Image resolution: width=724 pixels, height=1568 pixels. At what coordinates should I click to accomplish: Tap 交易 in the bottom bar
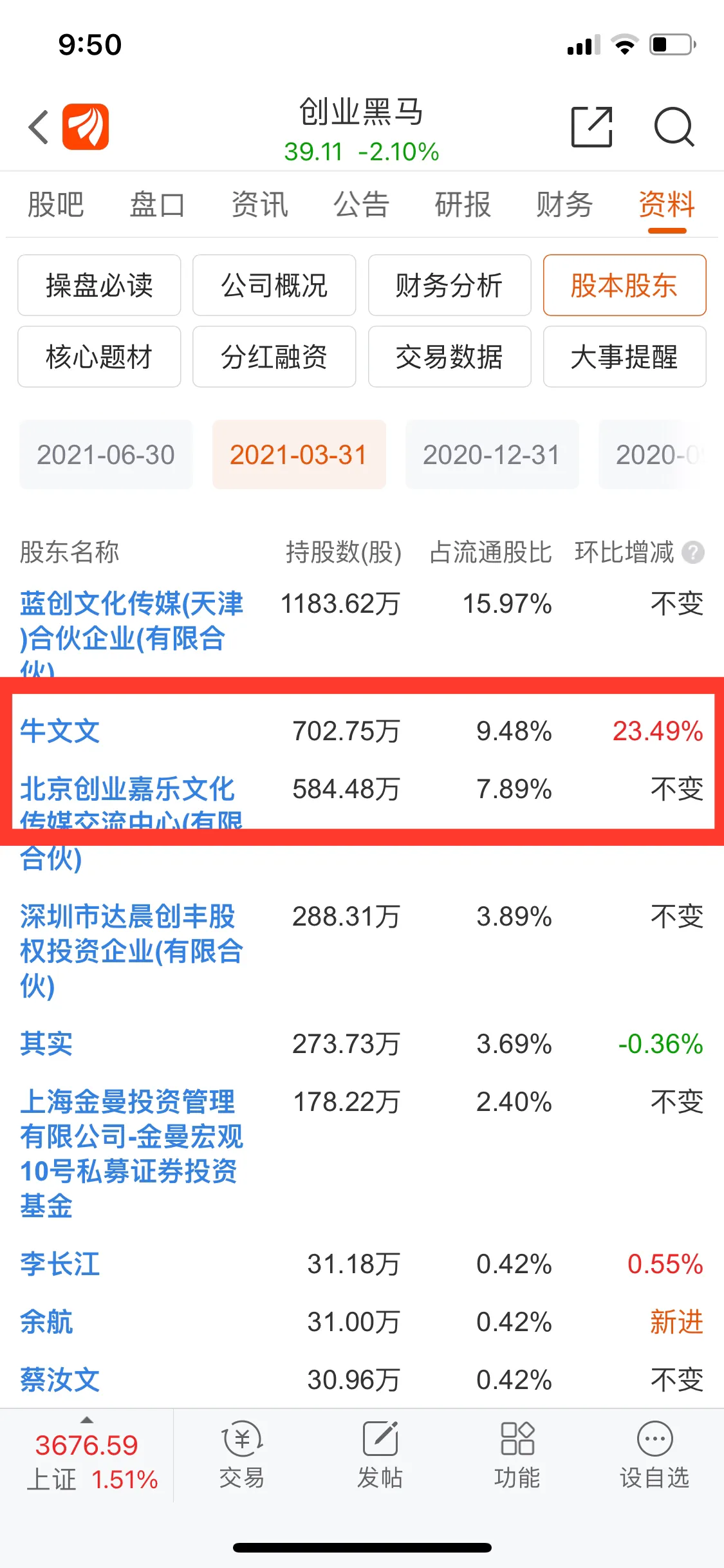[x=242, y=1456]
